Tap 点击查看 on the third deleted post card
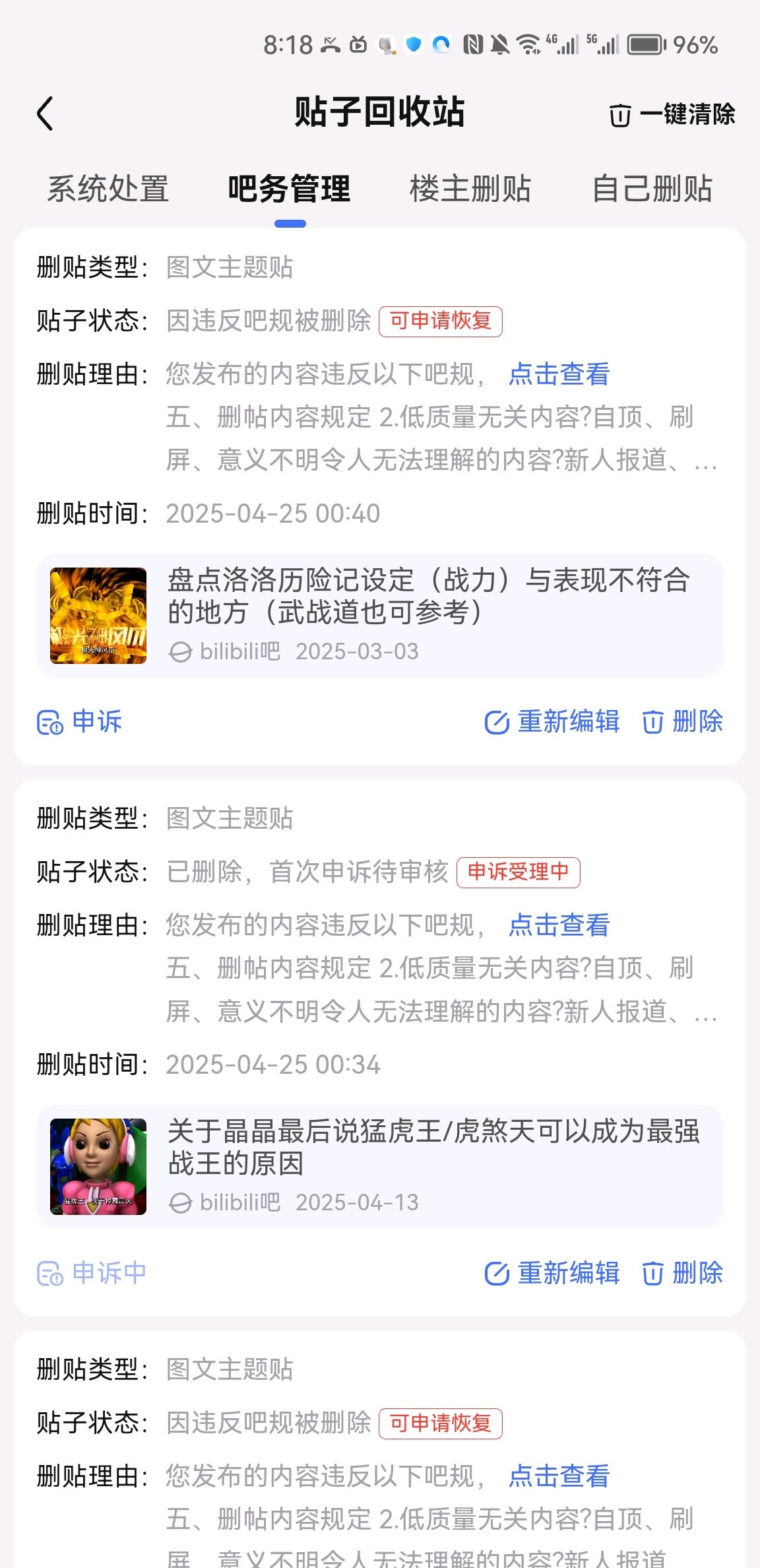Viewport: 760px width, 1568px height. (559, 1476)
